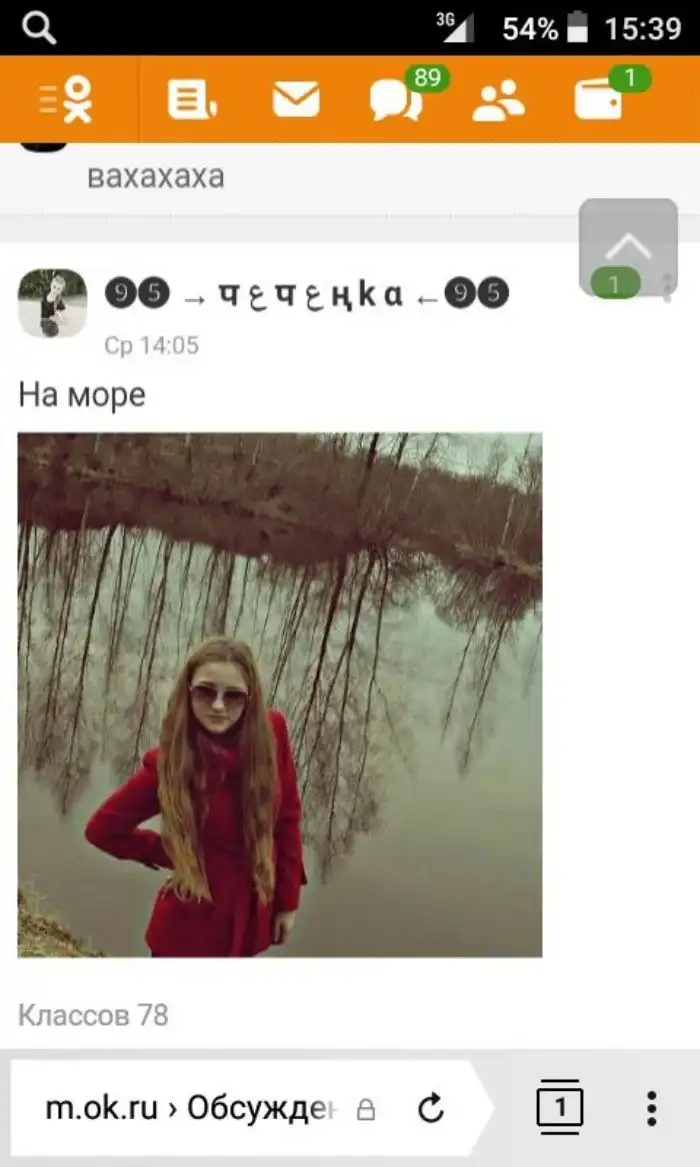700x1167 pixels.
Task: View who gave the 78 Классов
Action: point(93,1016)
